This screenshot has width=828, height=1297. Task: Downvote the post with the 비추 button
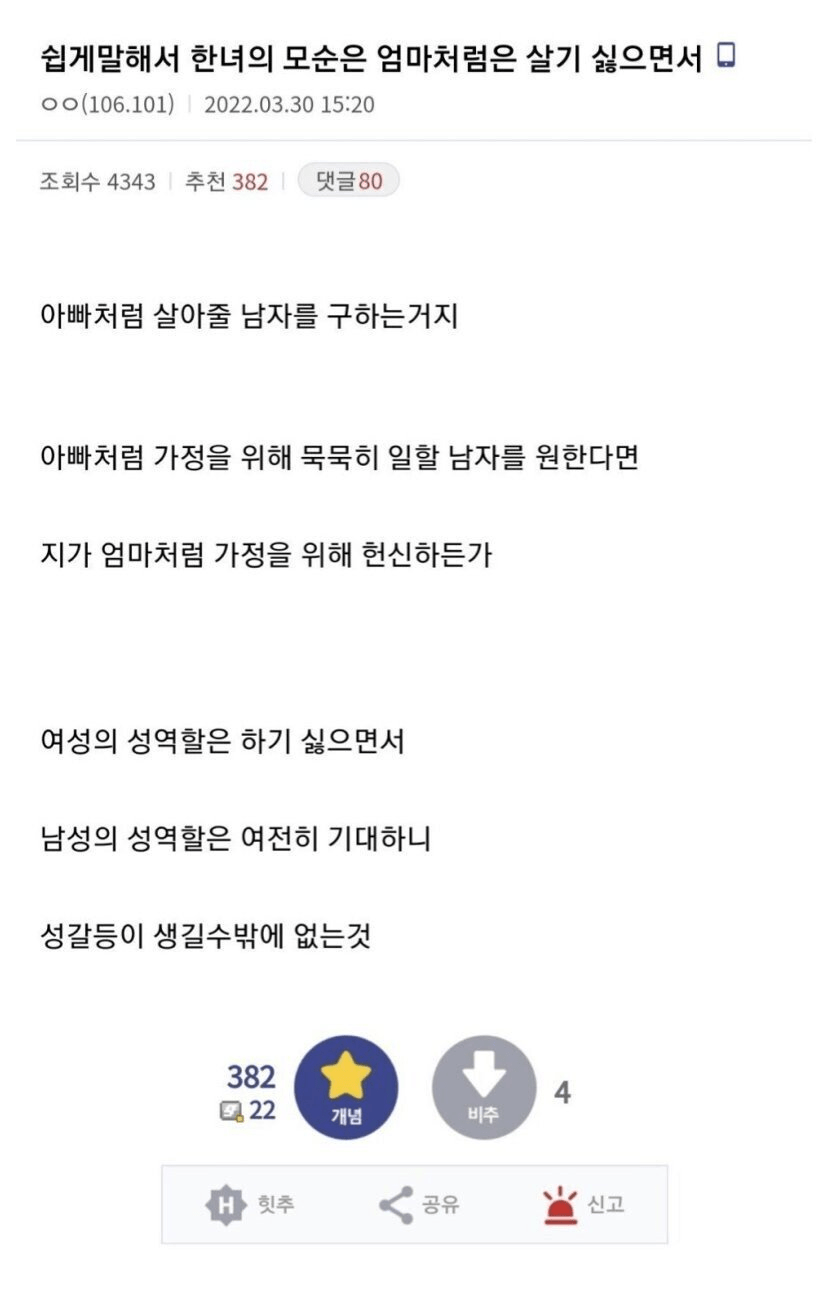click(483, 1088)
